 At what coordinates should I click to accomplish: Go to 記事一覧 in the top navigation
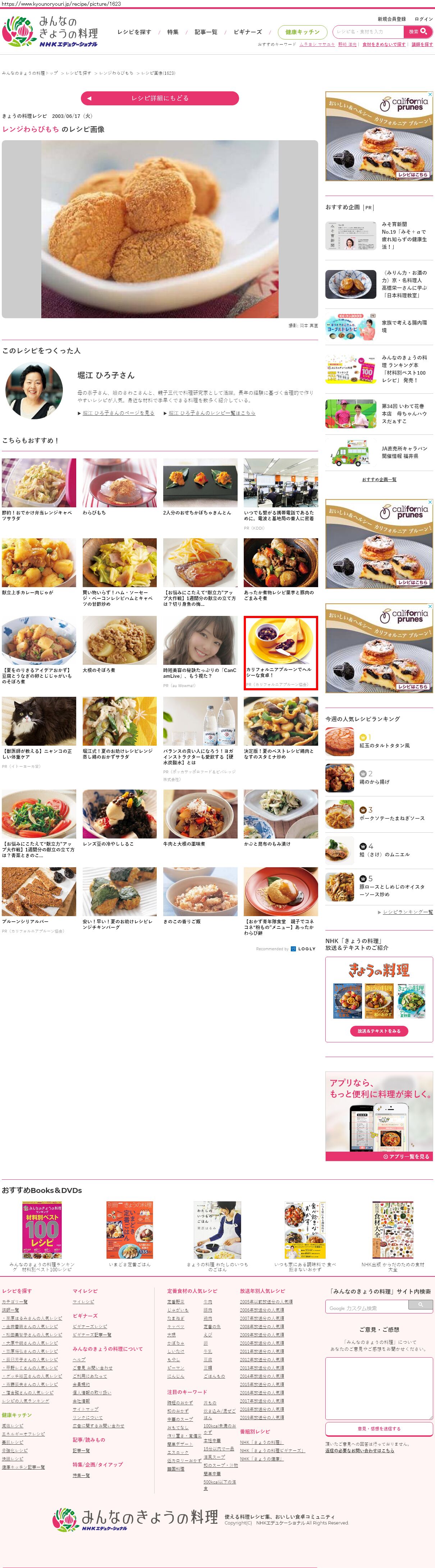point(206,32)
